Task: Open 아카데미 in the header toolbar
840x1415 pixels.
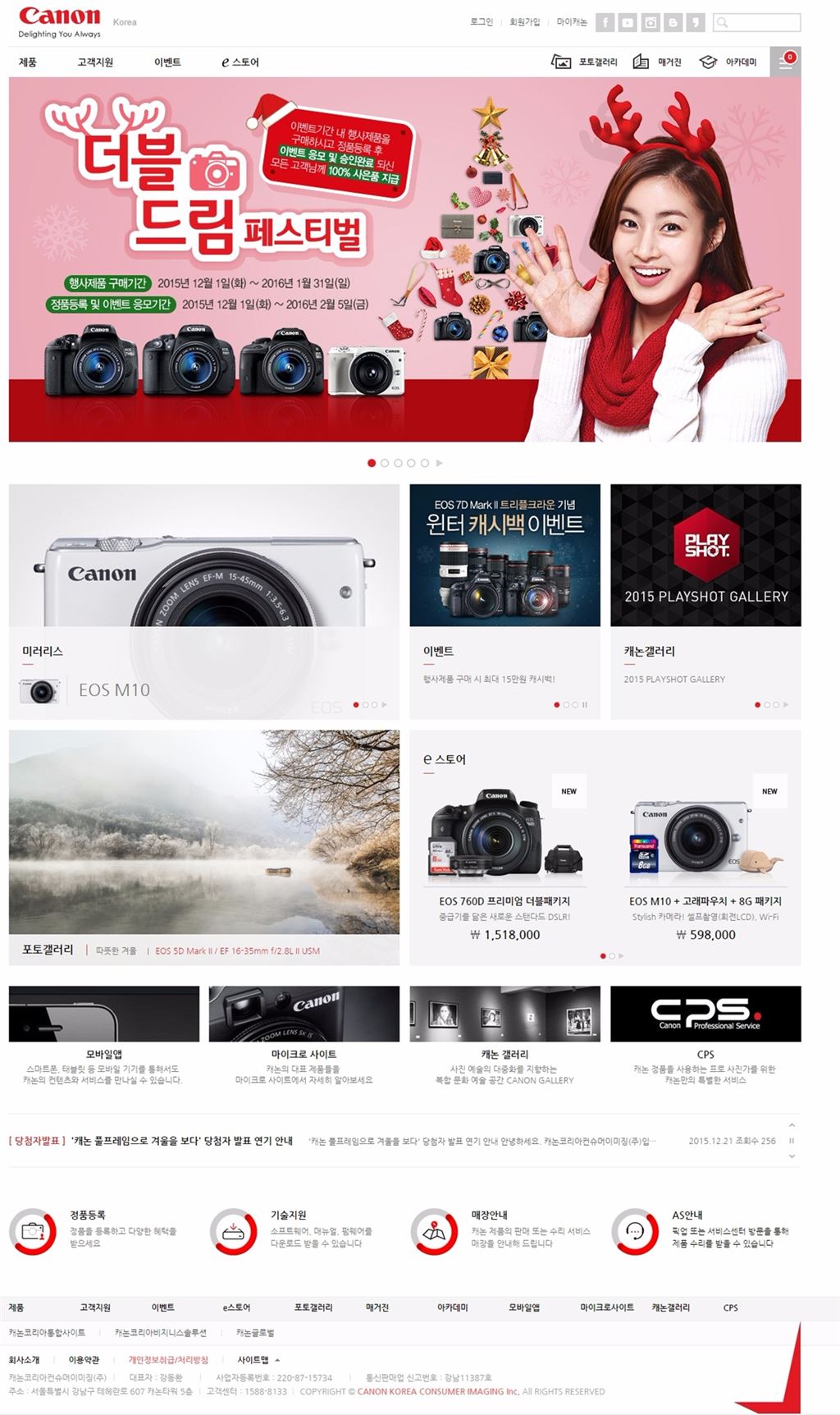Action: 728,62
